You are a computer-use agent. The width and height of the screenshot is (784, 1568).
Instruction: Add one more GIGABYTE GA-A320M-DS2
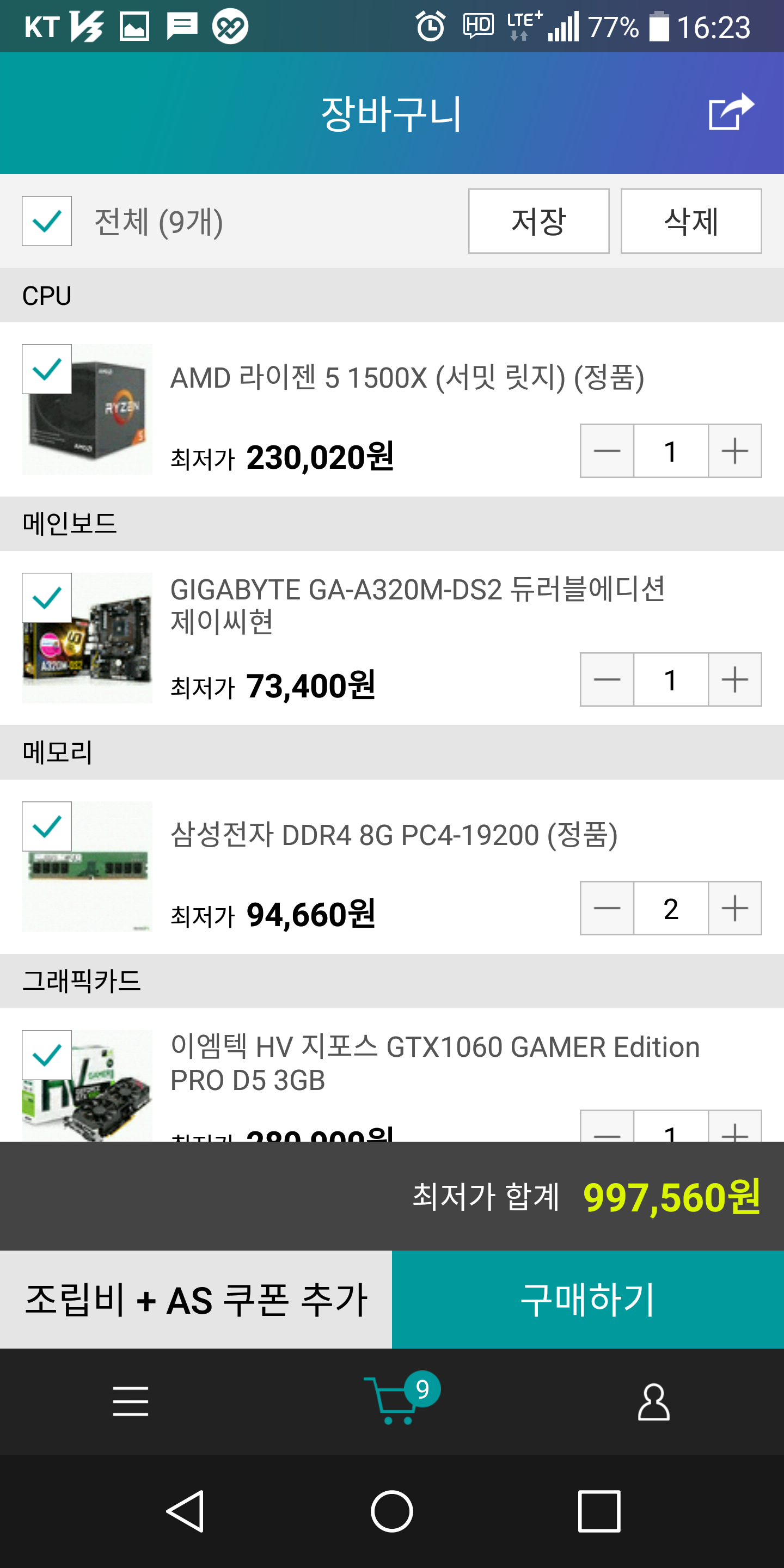[734, 679]
